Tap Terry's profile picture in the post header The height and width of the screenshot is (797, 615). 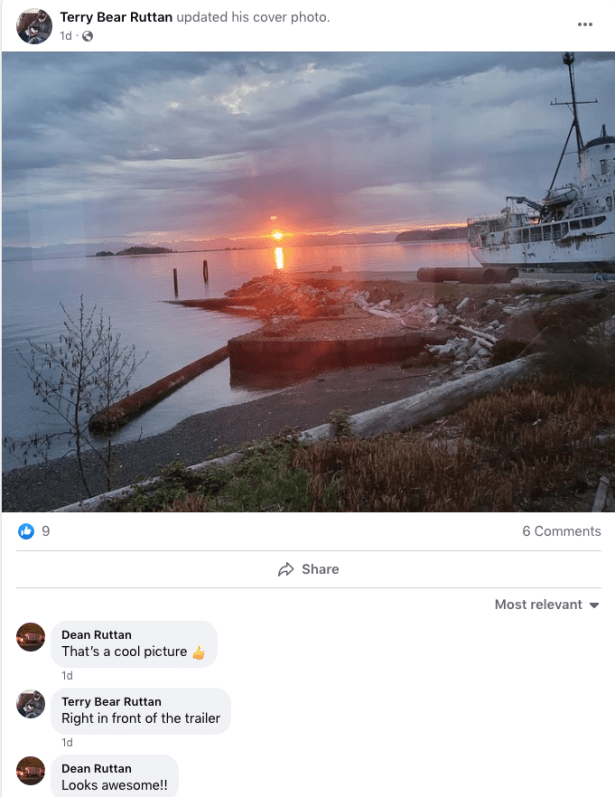(x=34, y=26)
